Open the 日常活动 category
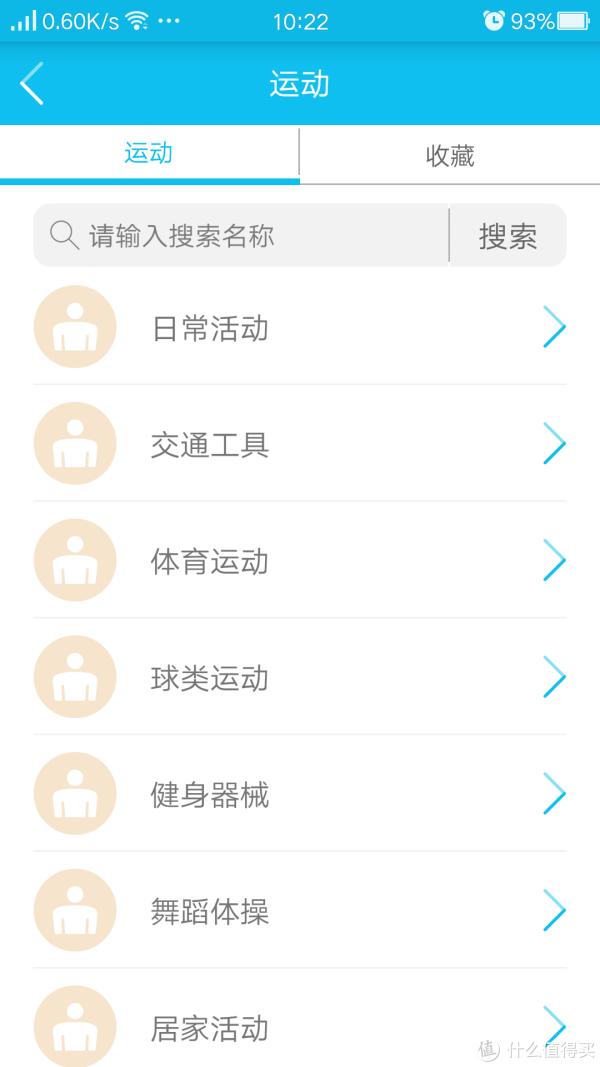Image resolution: width=600 pixels, height=1067 pixels. (300, 327)
